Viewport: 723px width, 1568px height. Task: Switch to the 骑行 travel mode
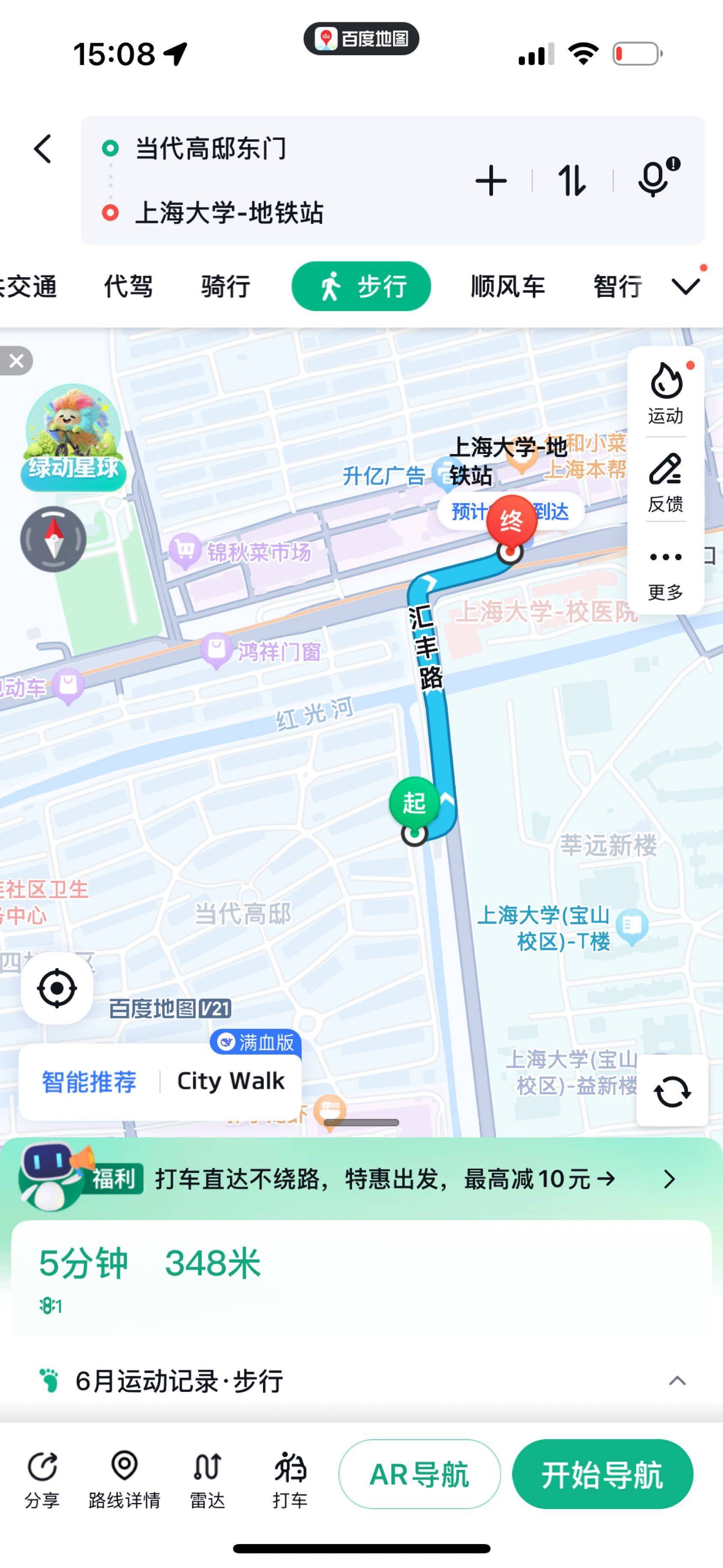point(226,286)
